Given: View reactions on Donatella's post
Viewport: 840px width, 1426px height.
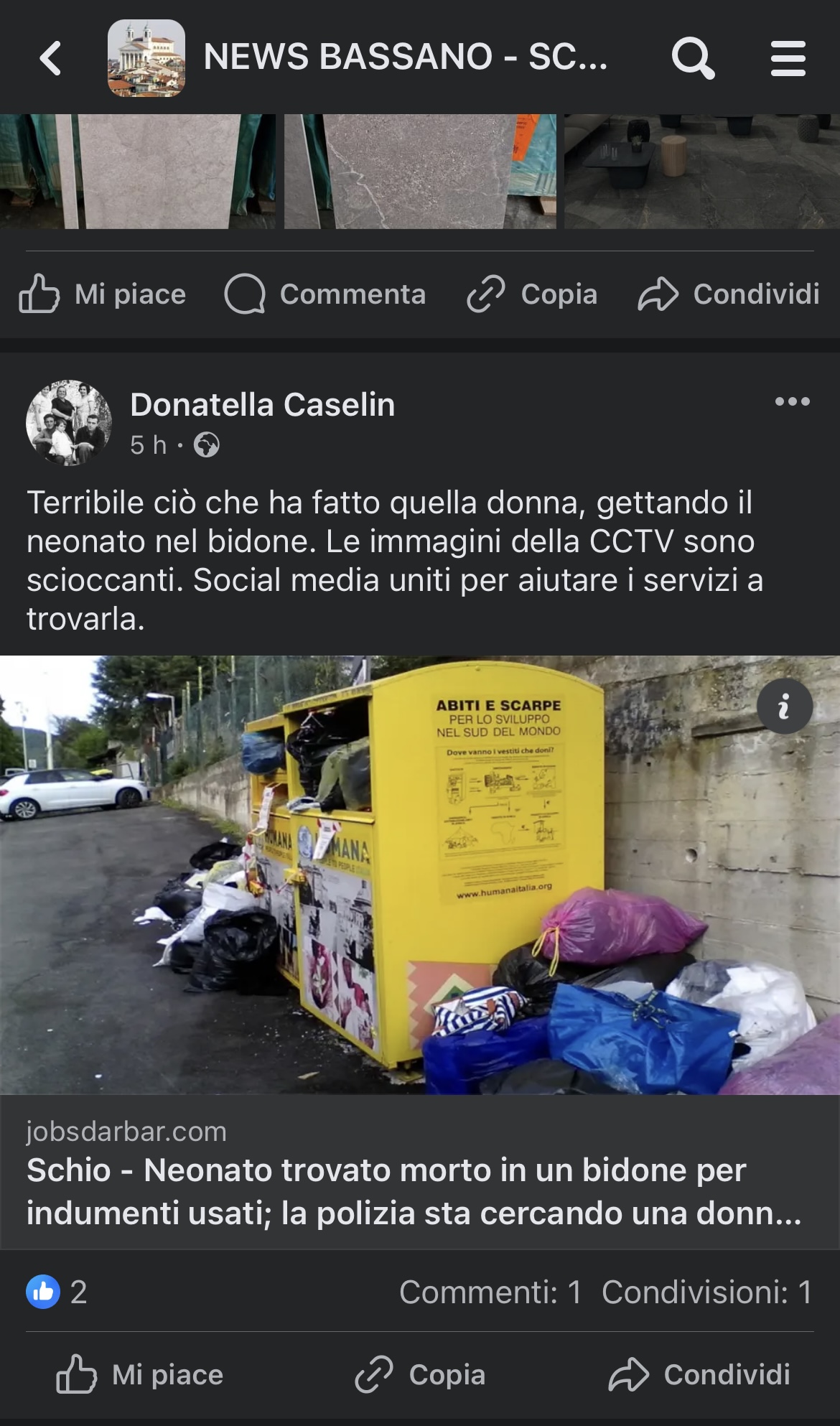Looking at the screenshot, I should point(57,1292).
